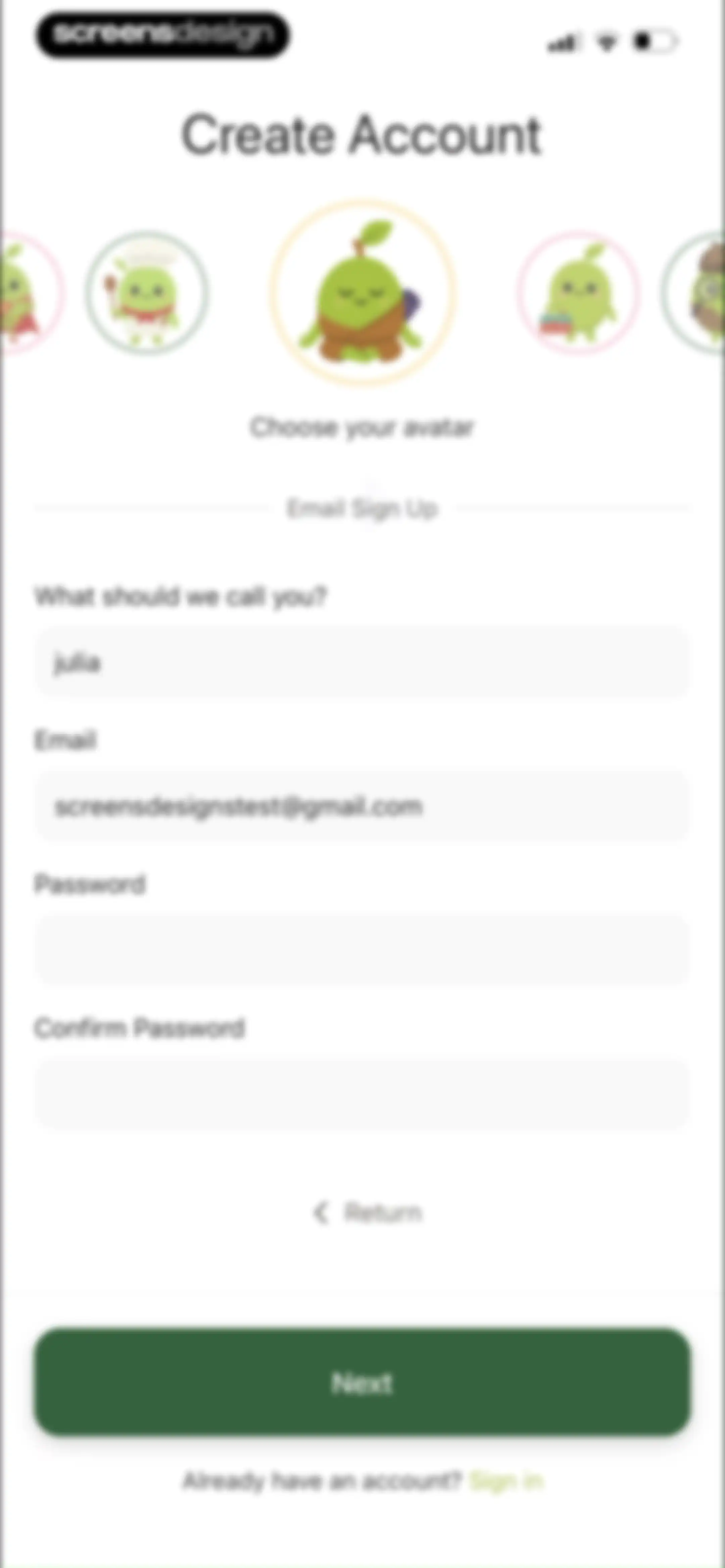Open the Sign In link
Image resolution: width=725 pixels, height=1568 pixels.
tap(507, 1480)
